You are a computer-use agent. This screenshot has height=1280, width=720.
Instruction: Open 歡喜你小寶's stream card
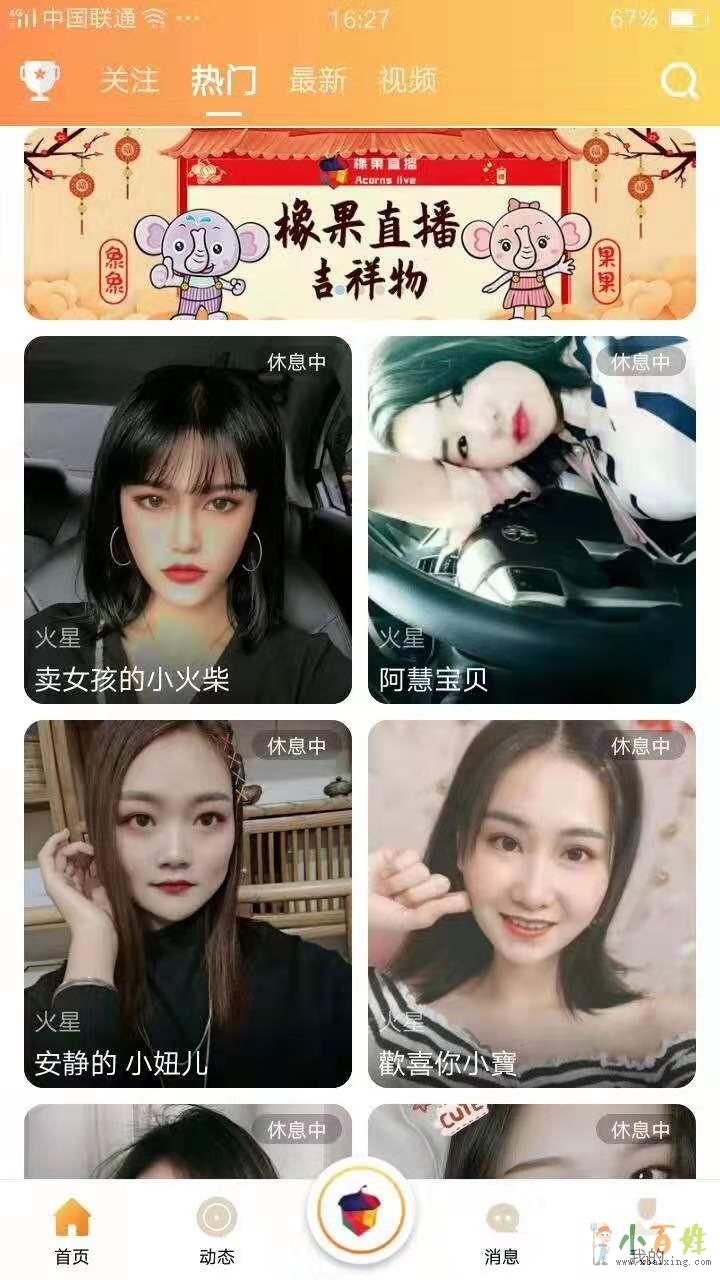[531, 904]
